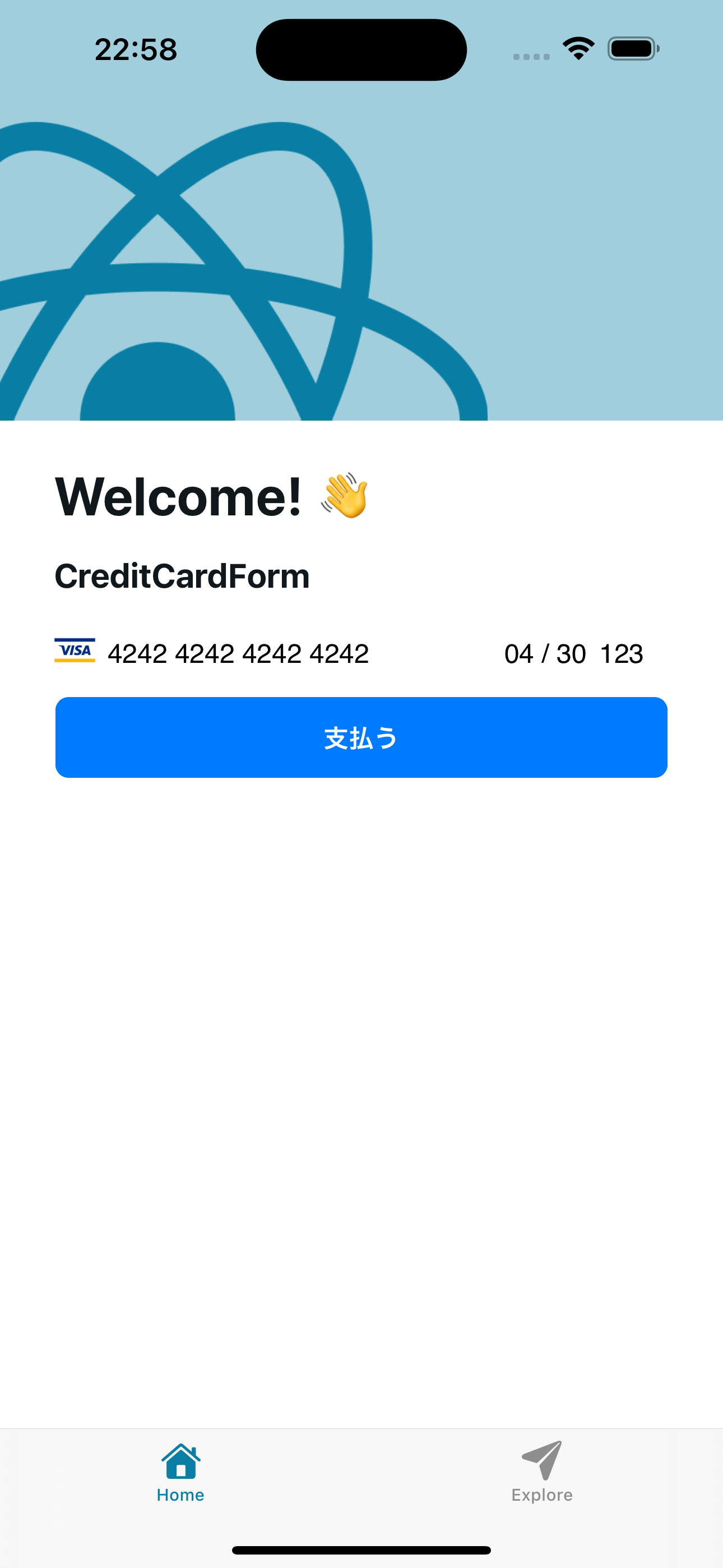Focus the CVC field showing 123
This screenshot has height=1568, width=723.
click(621, 654)
